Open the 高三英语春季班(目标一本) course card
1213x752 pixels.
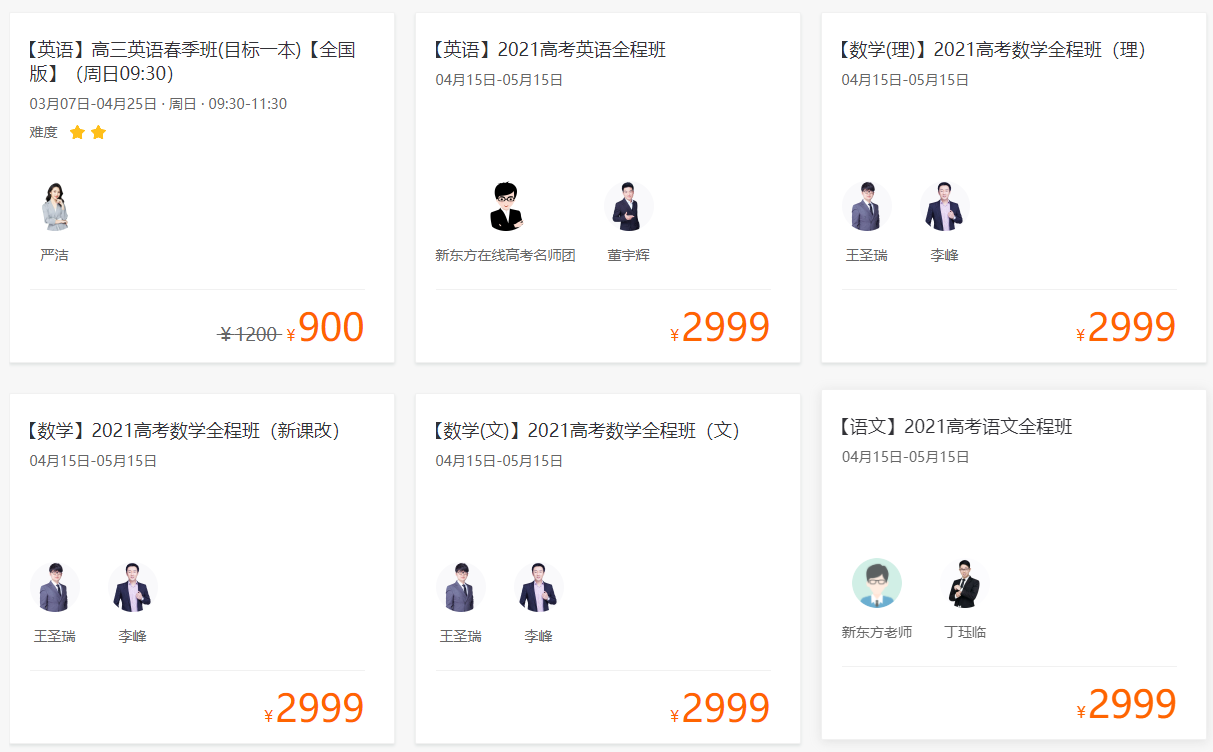point(193,61)
